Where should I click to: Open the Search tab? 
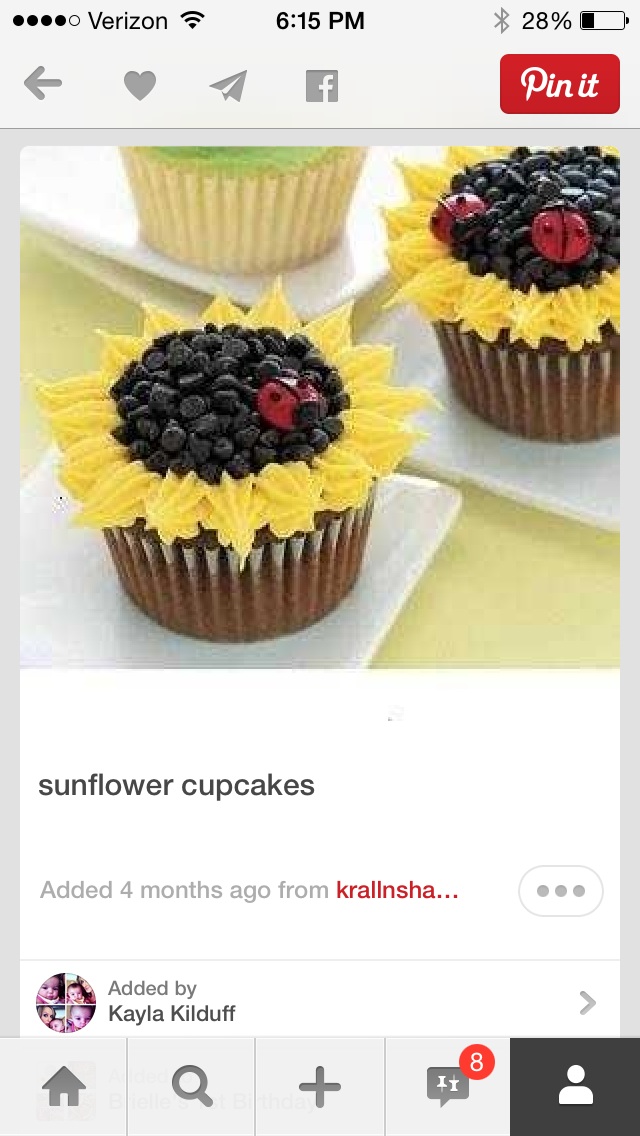(x=191, y=1086)
